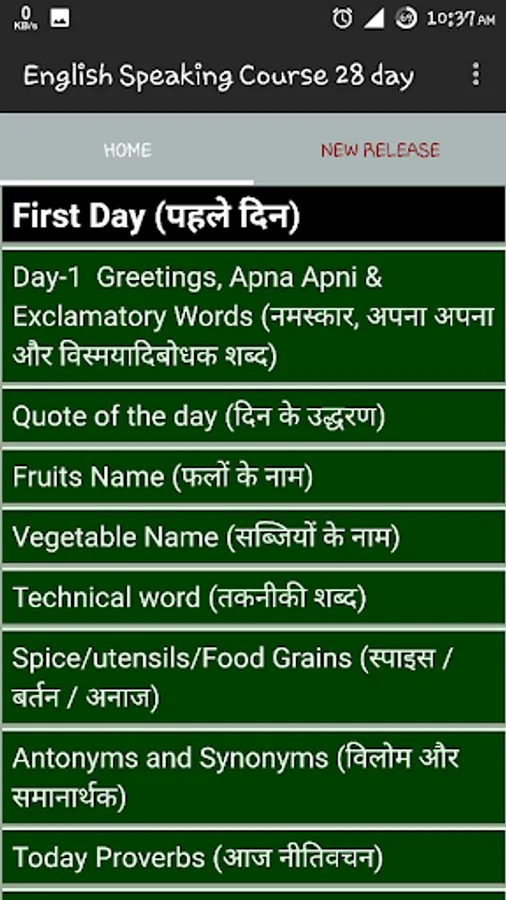506x900 pixels.
Task: Open Day-1 Greetings and Exclamatory Words lesson
Action: point(253,317)
